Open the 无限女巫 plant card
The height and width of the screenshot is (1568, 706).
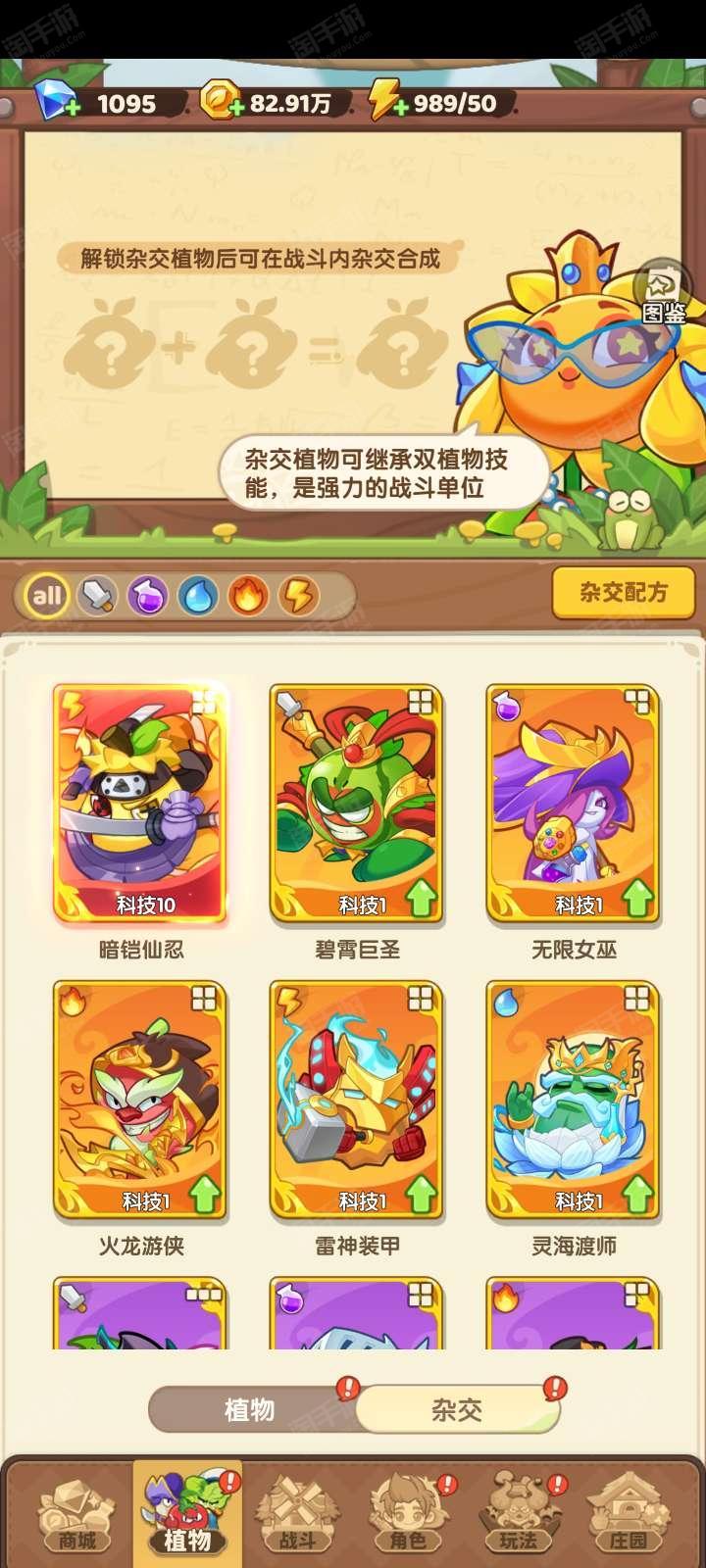point(574,805)
